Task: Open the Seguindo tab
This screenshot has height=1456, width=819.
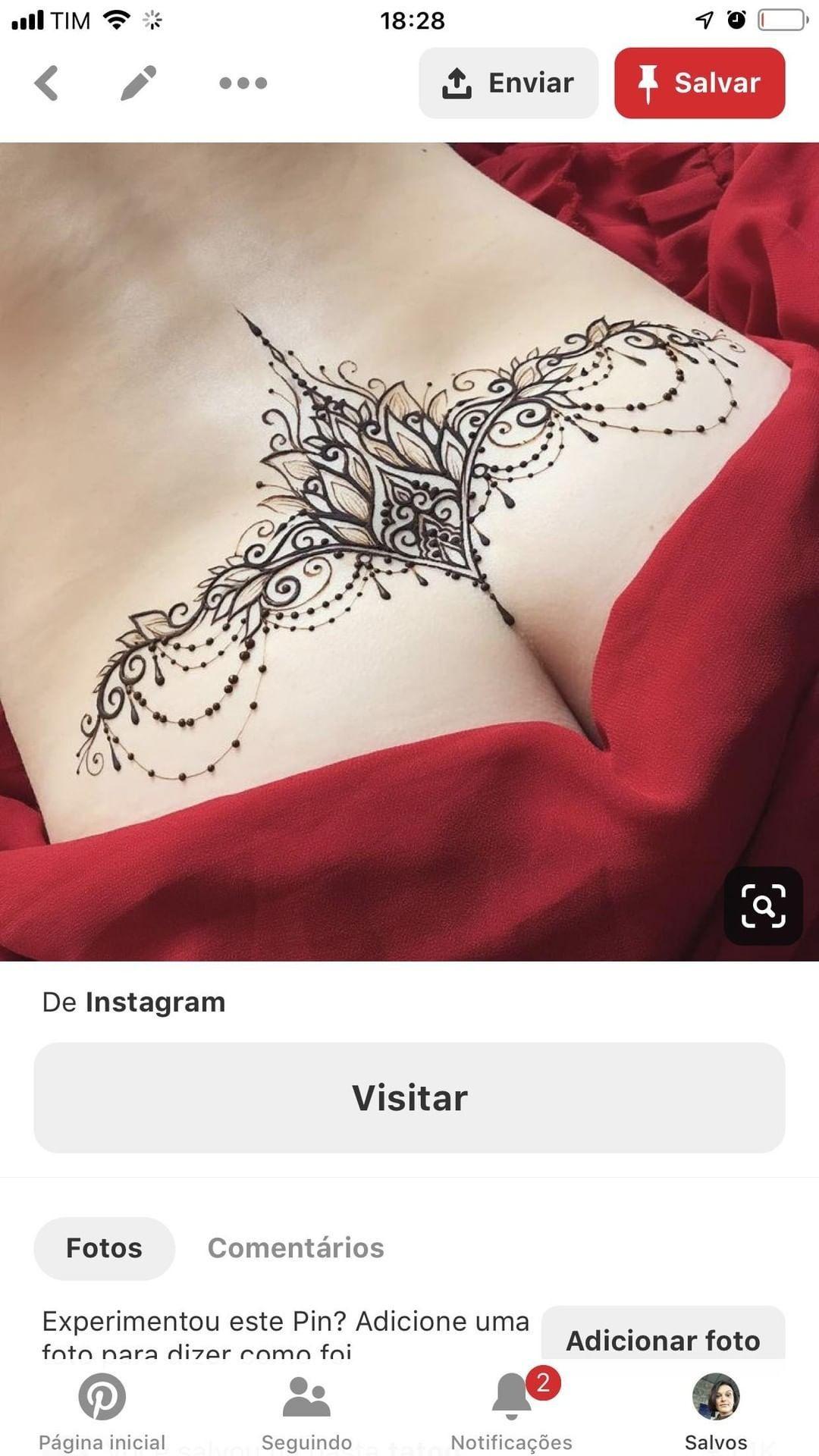Action: pos(306,1410)
